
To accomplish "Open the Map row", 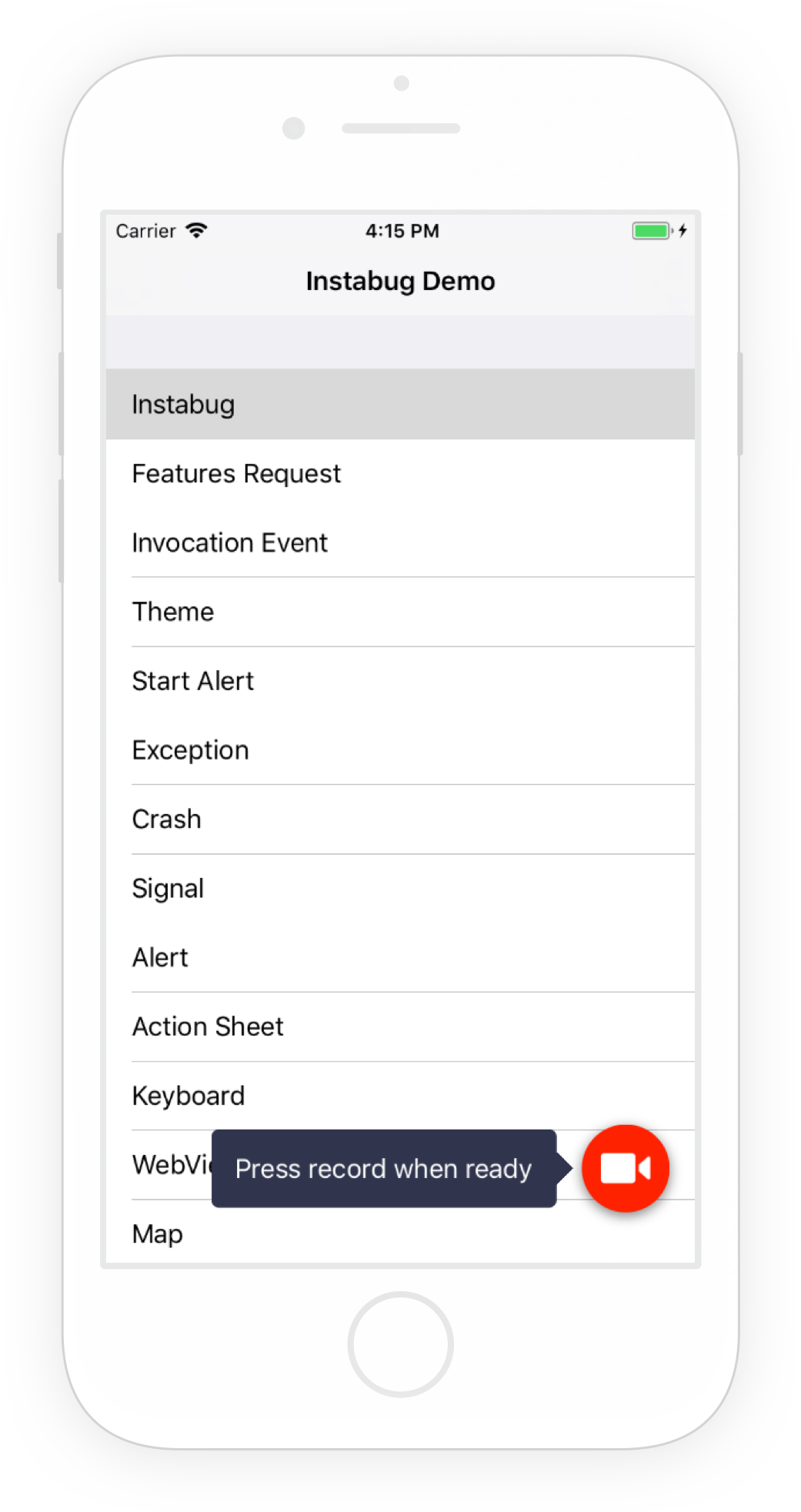I will (400, 1235).
